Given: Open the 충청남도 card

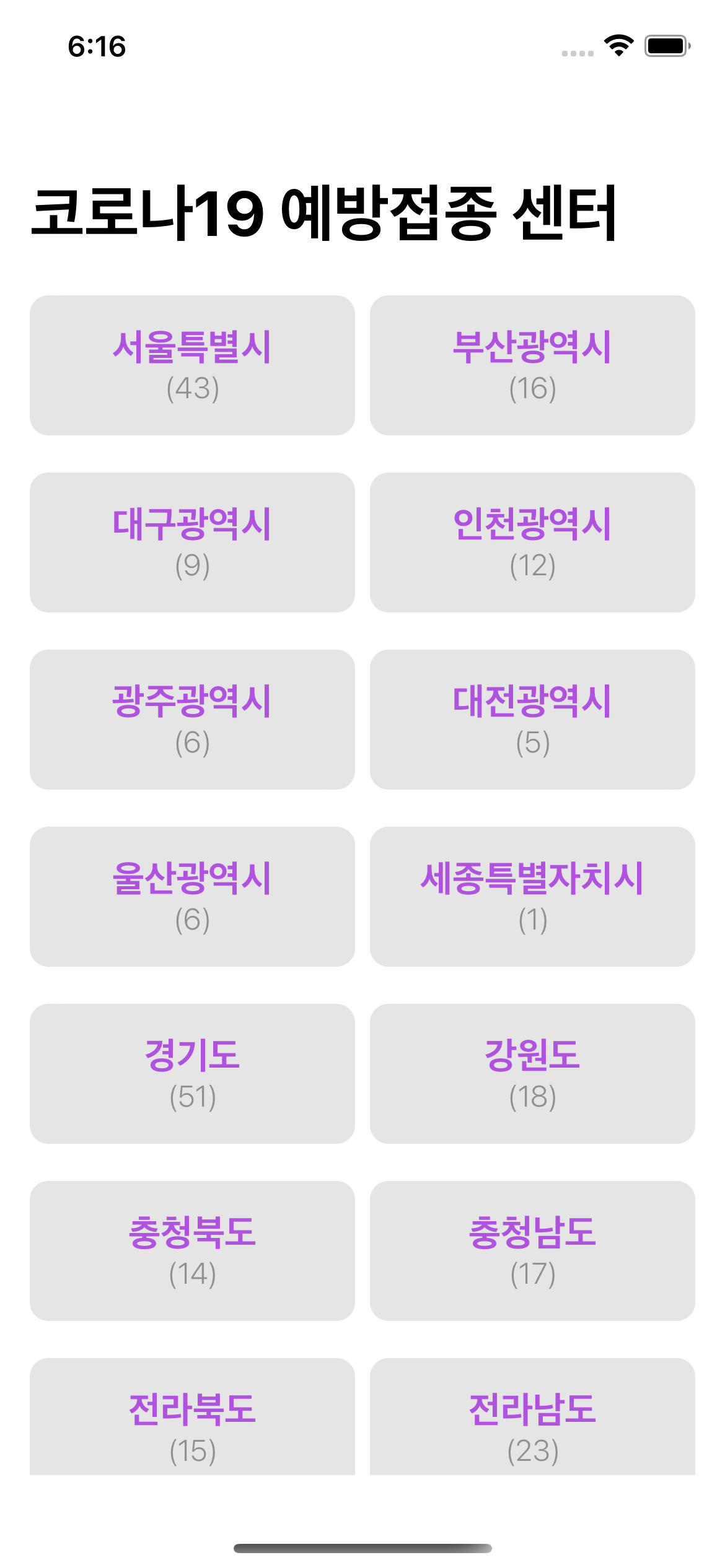Looking at the screenshot, I should point(532,1251).
